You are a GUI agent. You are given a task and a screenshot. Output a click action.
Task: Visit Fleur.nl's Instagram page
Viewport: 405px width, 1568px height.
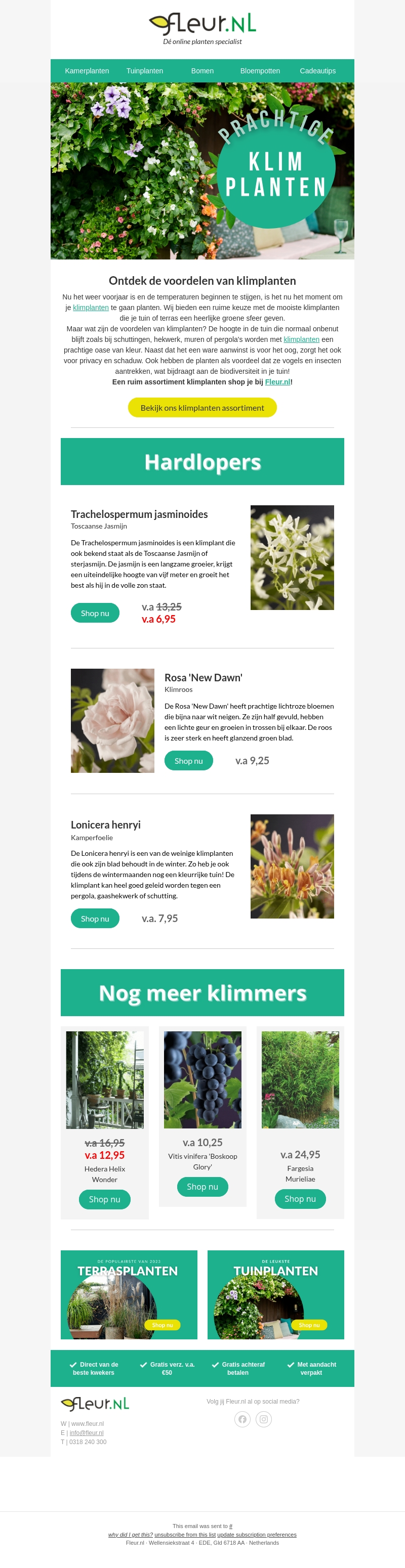point(264,1419)
